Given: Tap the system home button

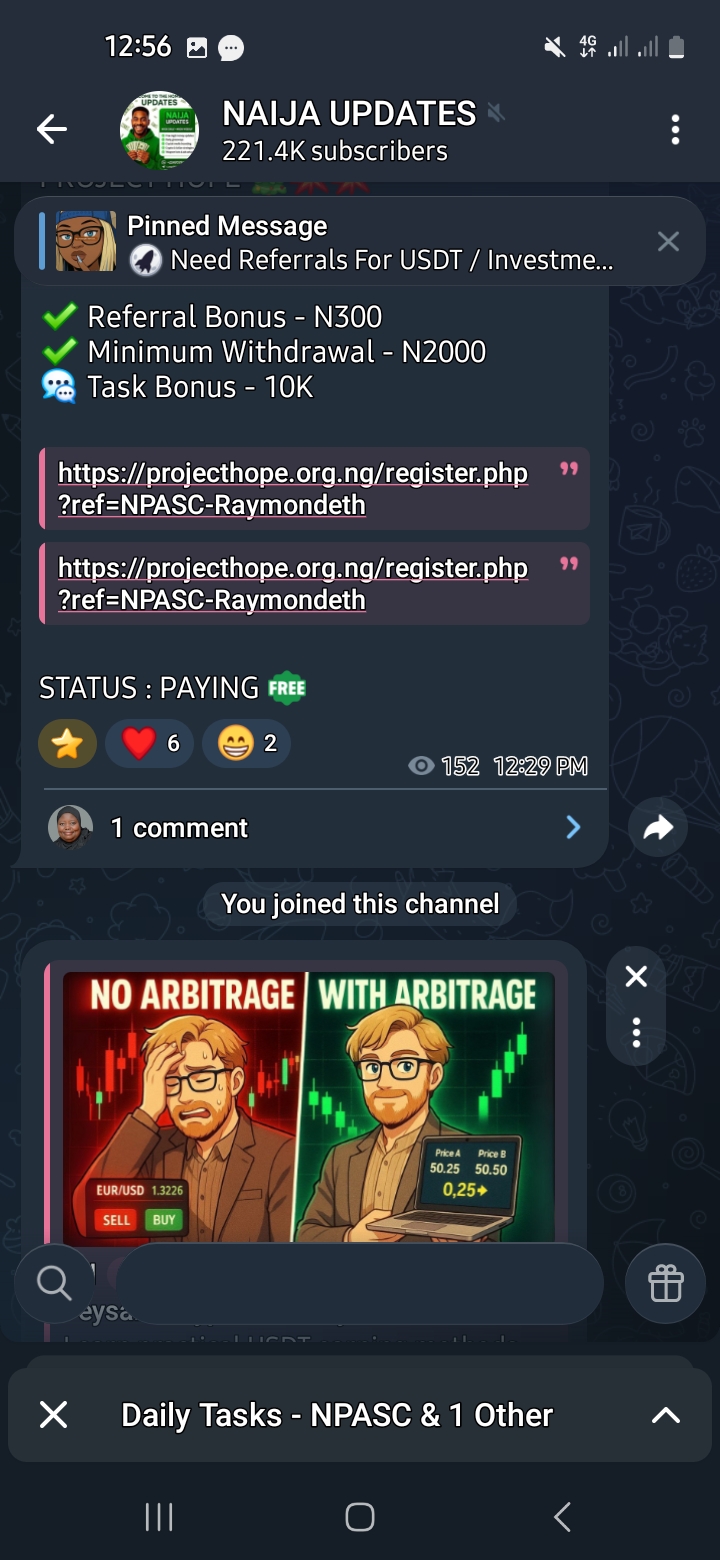Looking at the screenshot, I should (x=360, y=1517).
